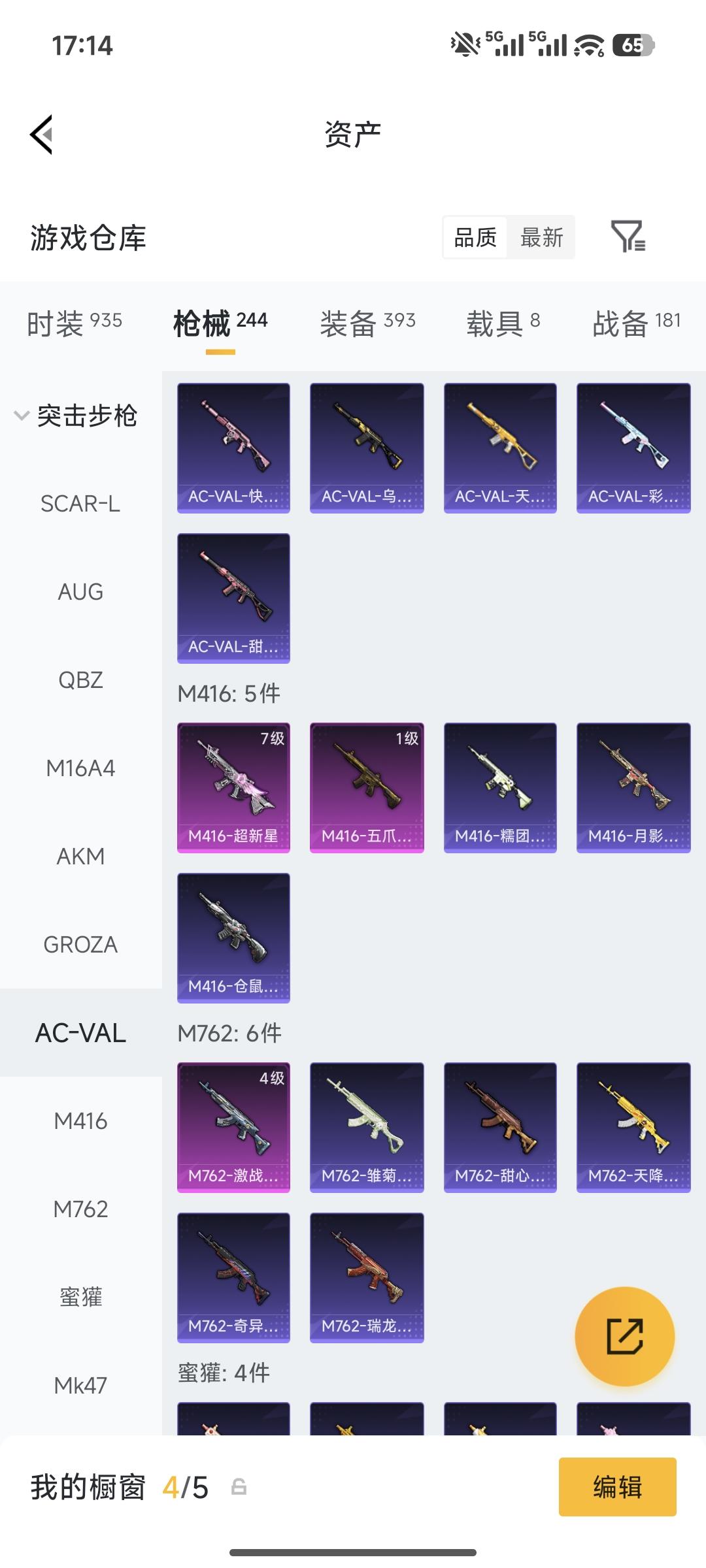Switch to the 战备 tab
The width and height of the screenshot is (706, 1568).
point(636,323)
